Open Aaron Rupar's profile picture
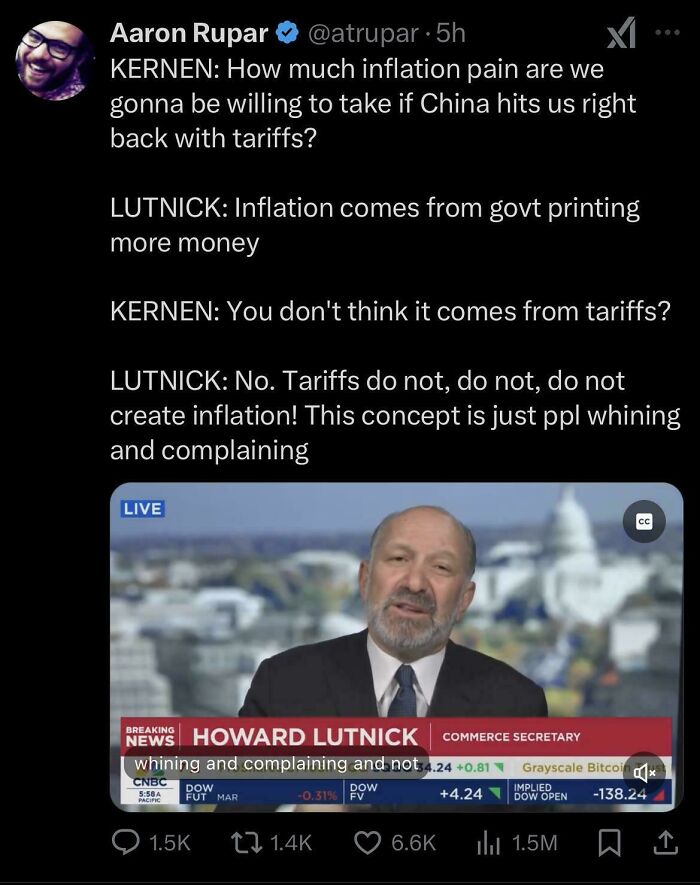The image size is (700, 885). pos(55,60)
